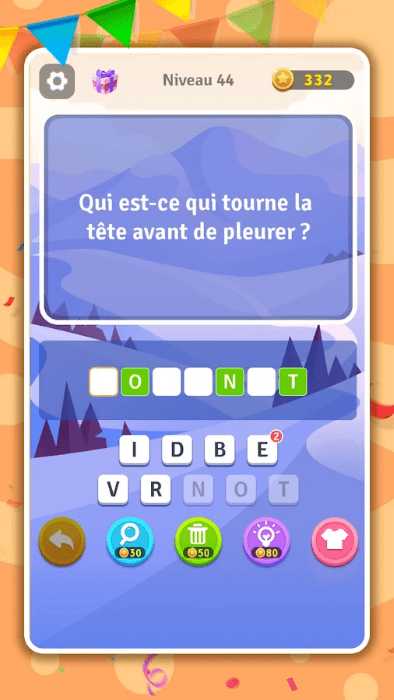Open the pink t-shirt themes button
Image resolution: width=394 pixels, height=700 pixels.
pyautogui.click(x=335, y=542)
